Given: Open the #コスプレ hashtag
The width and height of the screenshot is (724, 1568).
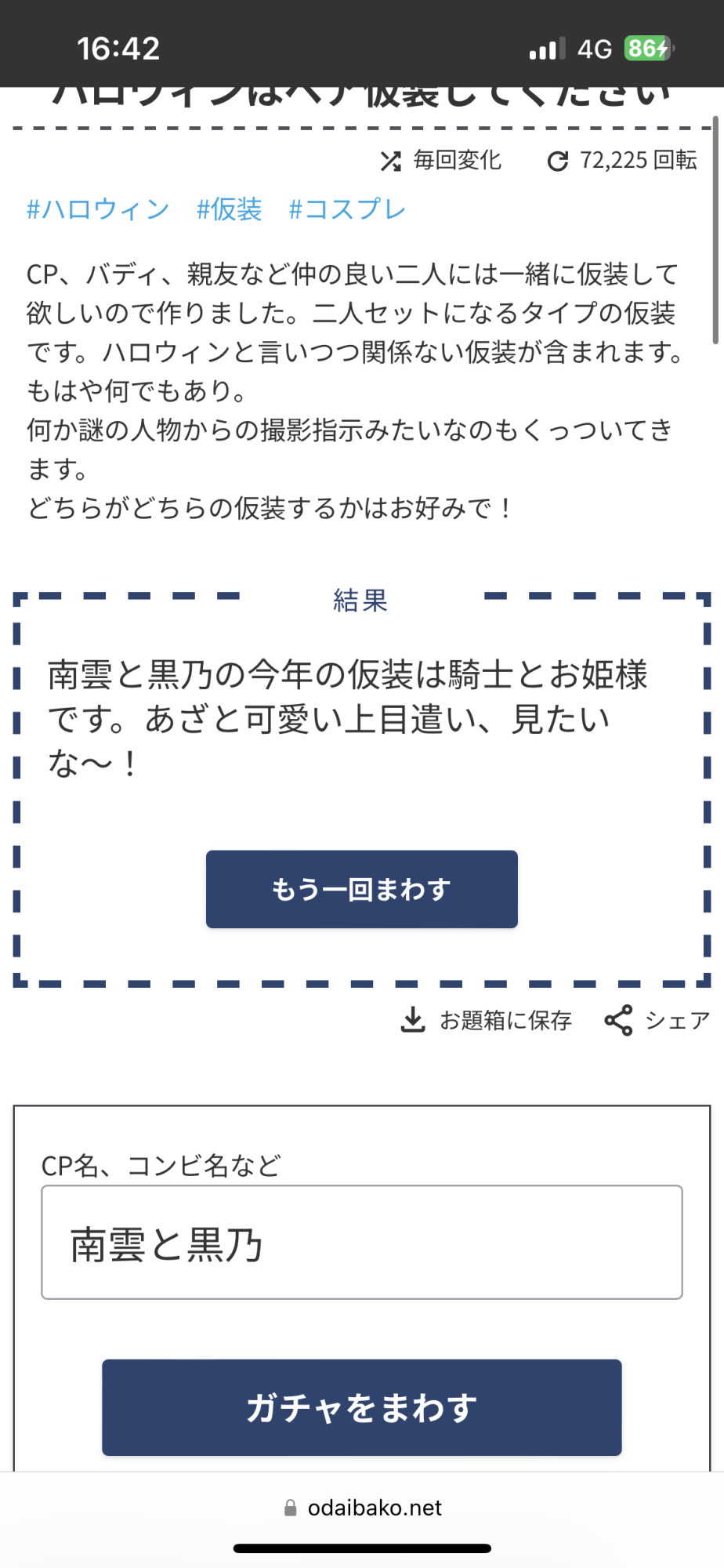Looking at the screenshot, I should 347,209.
